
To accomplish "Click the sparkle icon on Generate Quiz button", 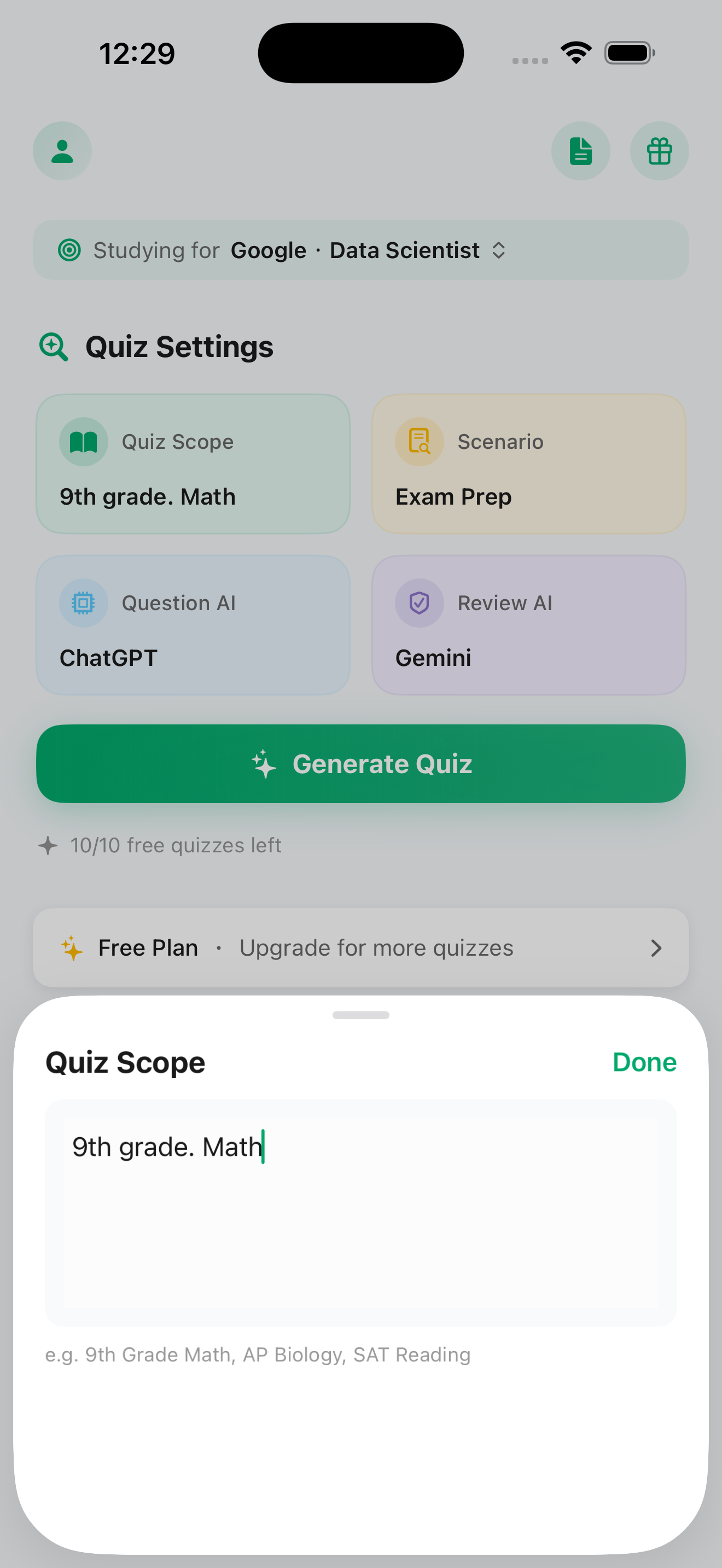I will click(x=264, y=763).
